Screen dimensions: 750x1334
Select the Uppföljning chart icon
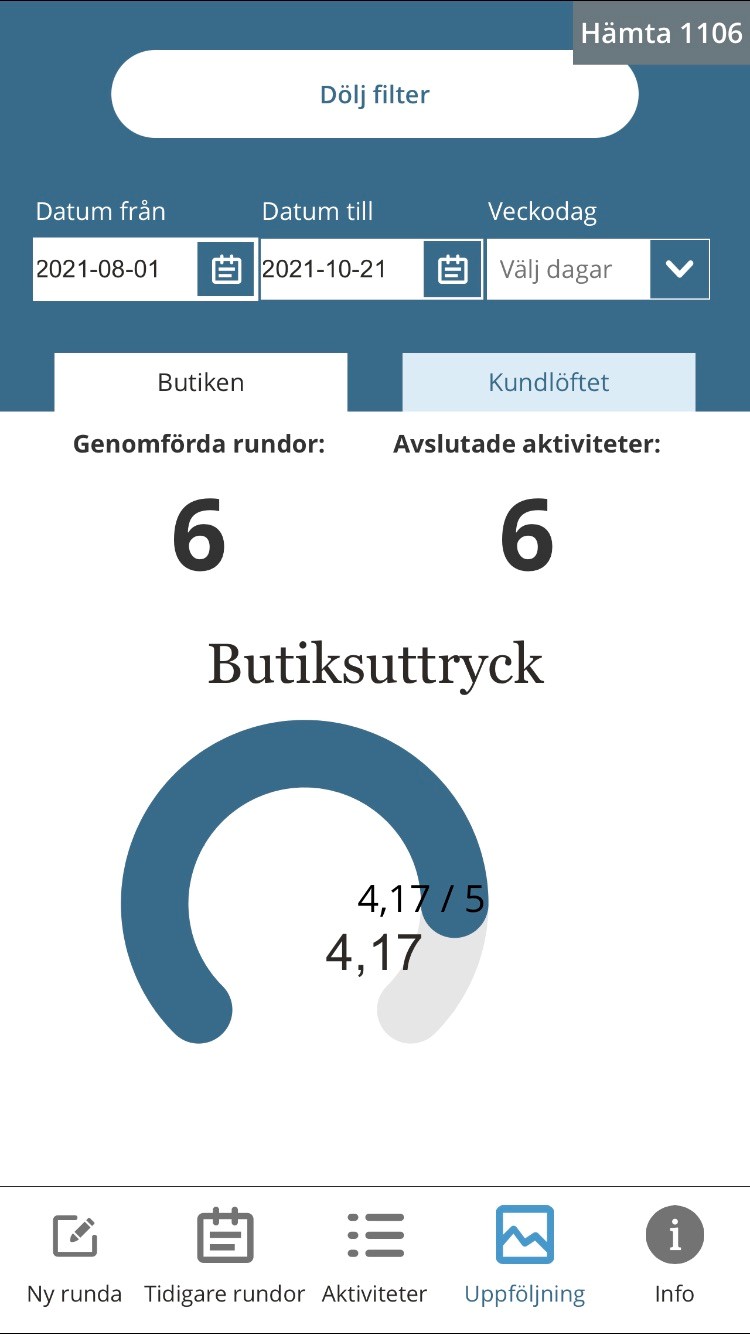tap(525, 1234)
